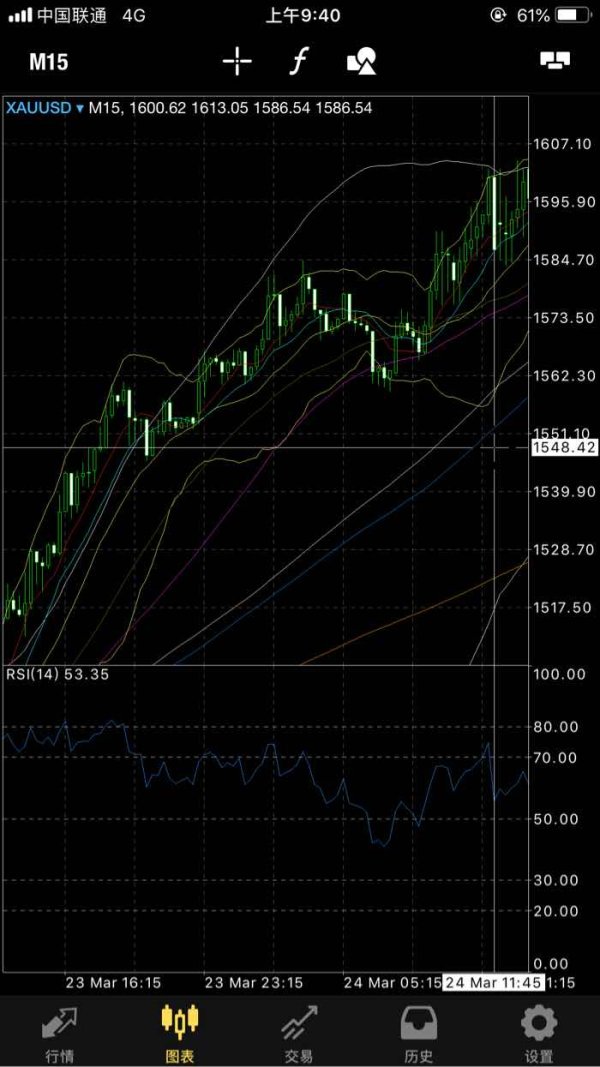Image resolution: width=600 pixels, height=1067 pixels.
Task: Switch to the 行情 quotes tab
Action: pos(59,1032)
